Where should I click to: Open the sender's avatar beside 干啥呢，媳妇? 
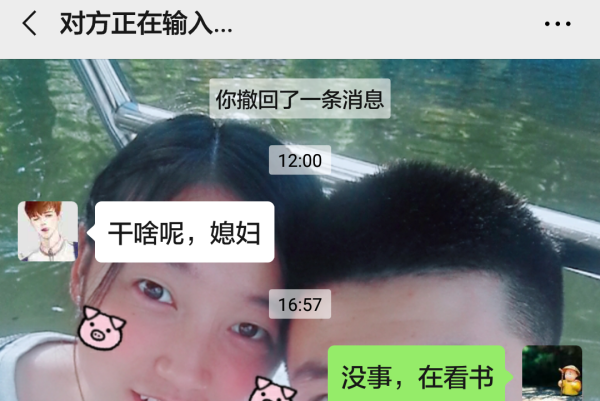pos(47,231)
